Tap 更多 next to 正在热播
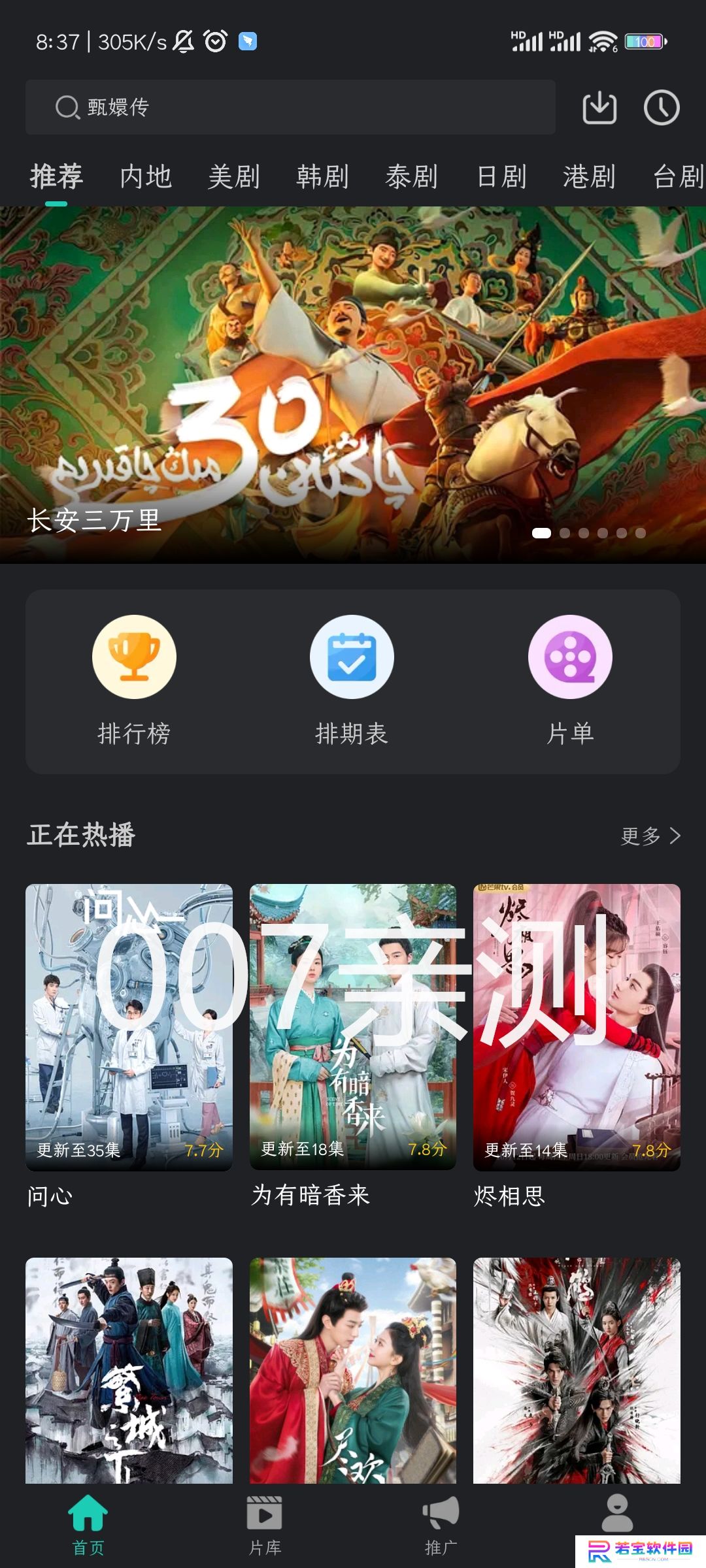Image resolution: width=706 pixels, height=1568 pixels. pyautogui.click(x=650, y=836)
